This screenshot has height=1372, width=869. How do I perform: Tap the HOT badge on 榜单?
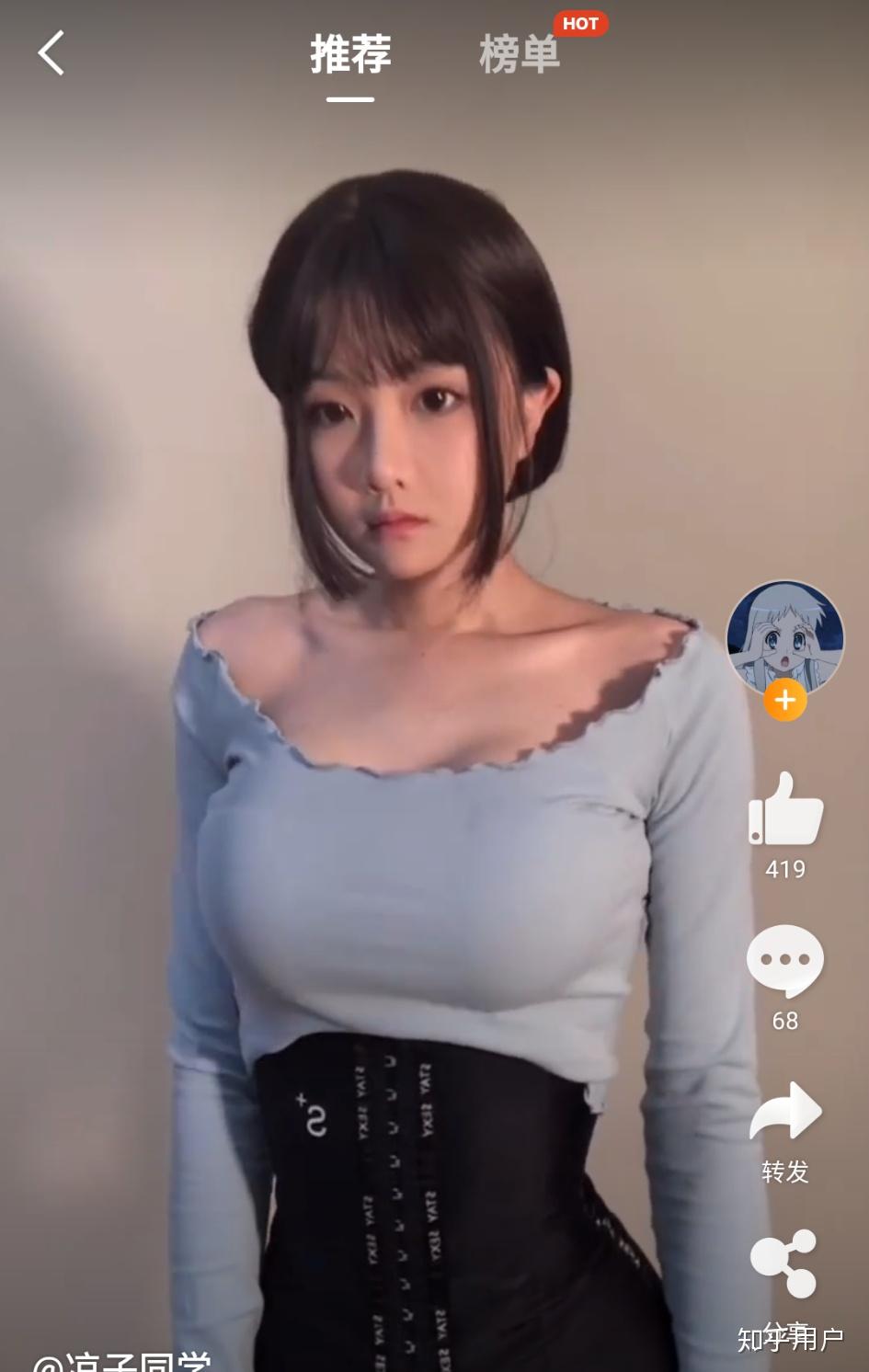coord(582,24)
